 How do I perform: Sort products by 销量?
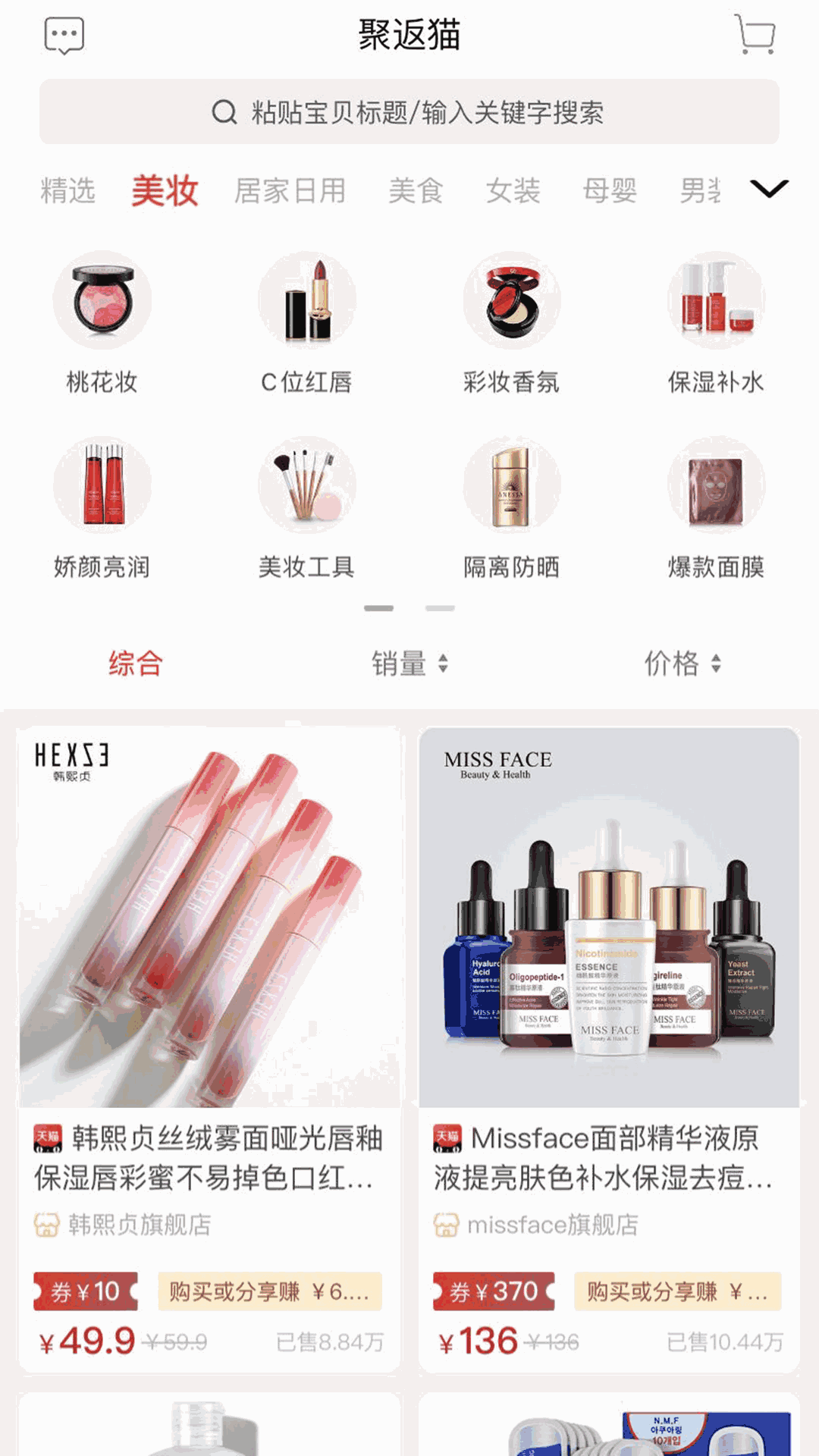coord(409,664)
